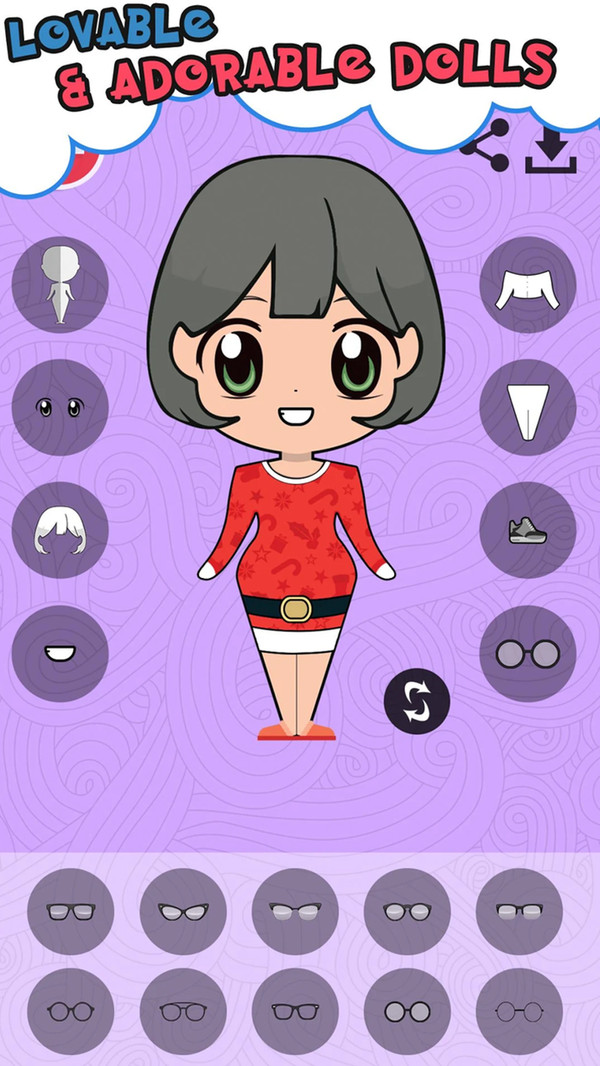Choose the thick round tinted glasses
Screen dimensions: 600x1066
[x=407, y=1011]
